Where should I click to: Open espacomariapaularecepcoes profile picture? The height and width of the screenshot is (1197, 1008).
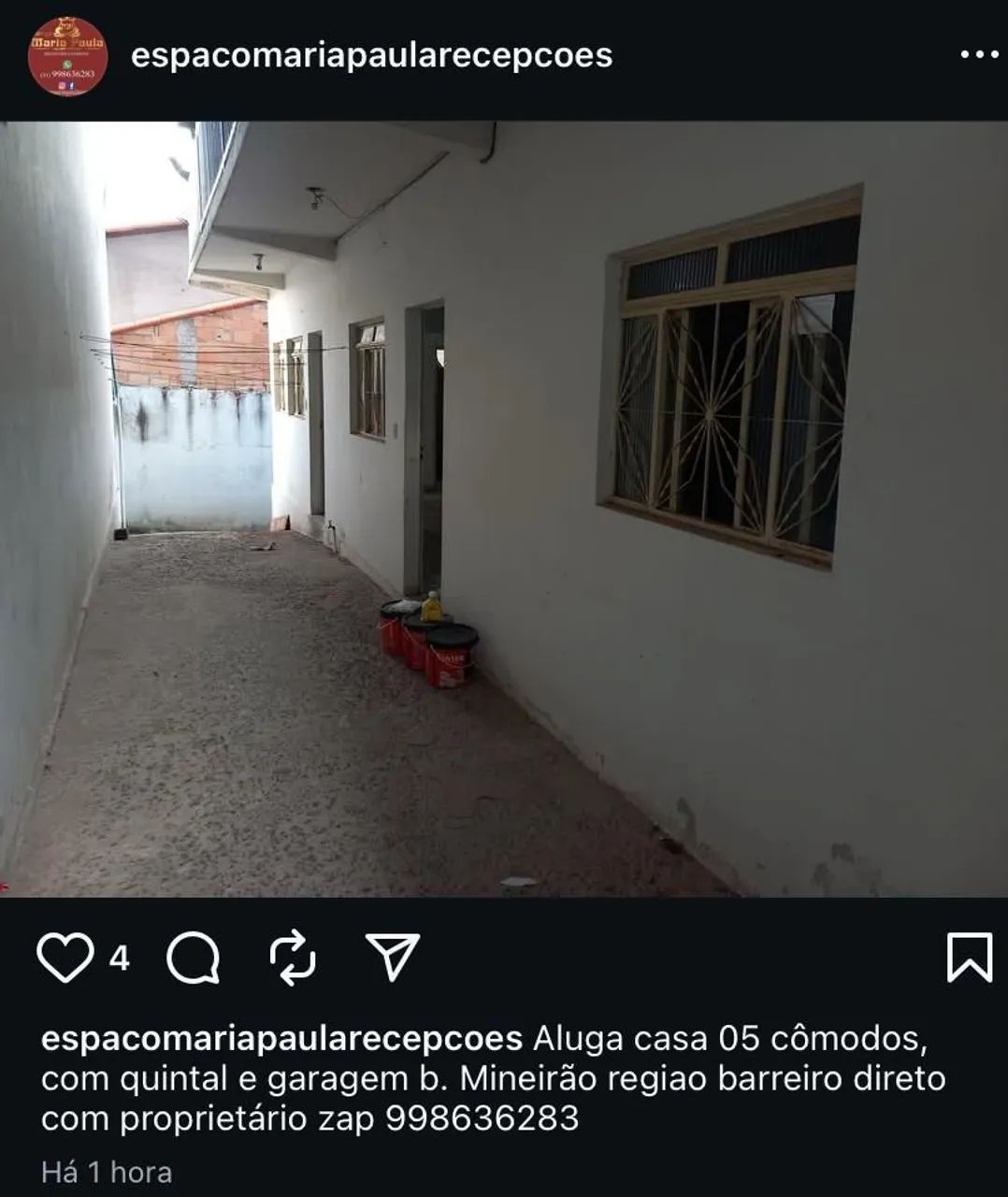click(x=66, y=55)
